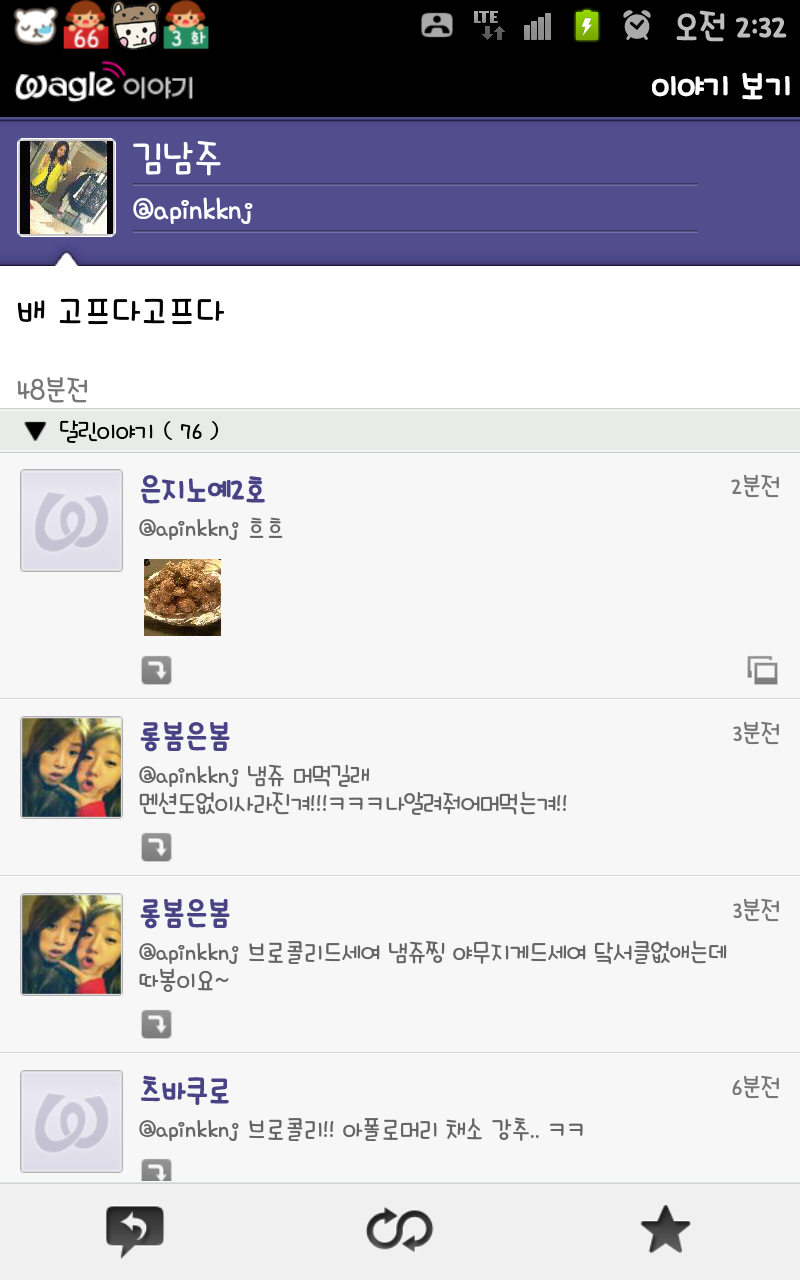Tap the reply button in bottom toolbar

pyautogui.click(x=135, y=1231)
